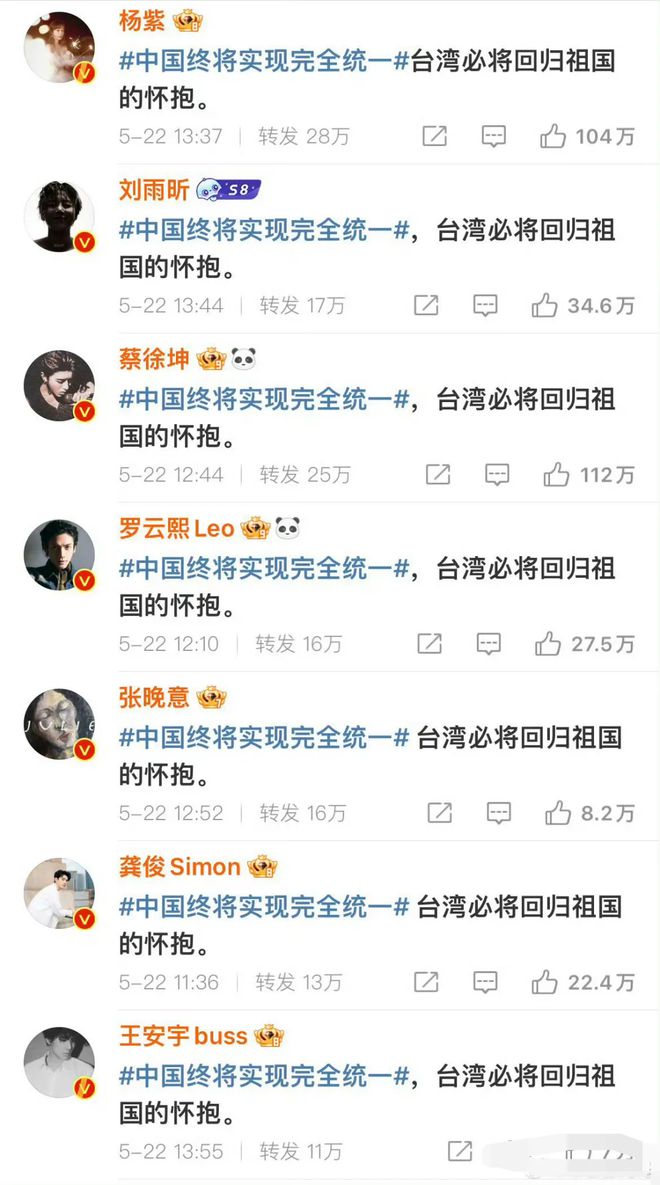Open the hashtag in 王安宇 buss's post
Image resolution: width=660 pixels, height=1185 pixels.
[264, 1076]
